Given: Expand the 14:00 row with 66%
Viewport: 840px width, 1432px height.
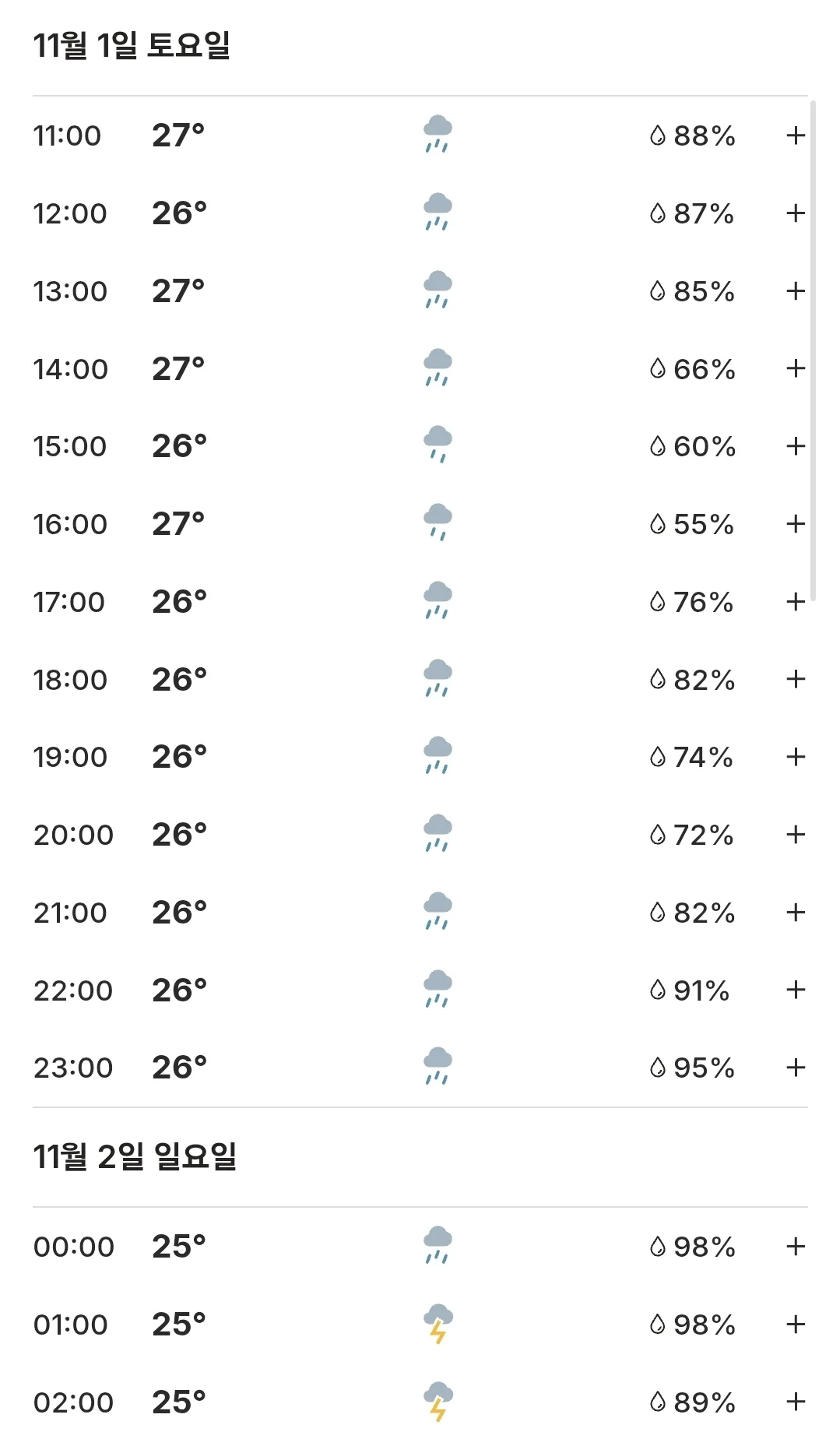Looking at the screenshot, I should pyautogui.click(x=795, y=368).
